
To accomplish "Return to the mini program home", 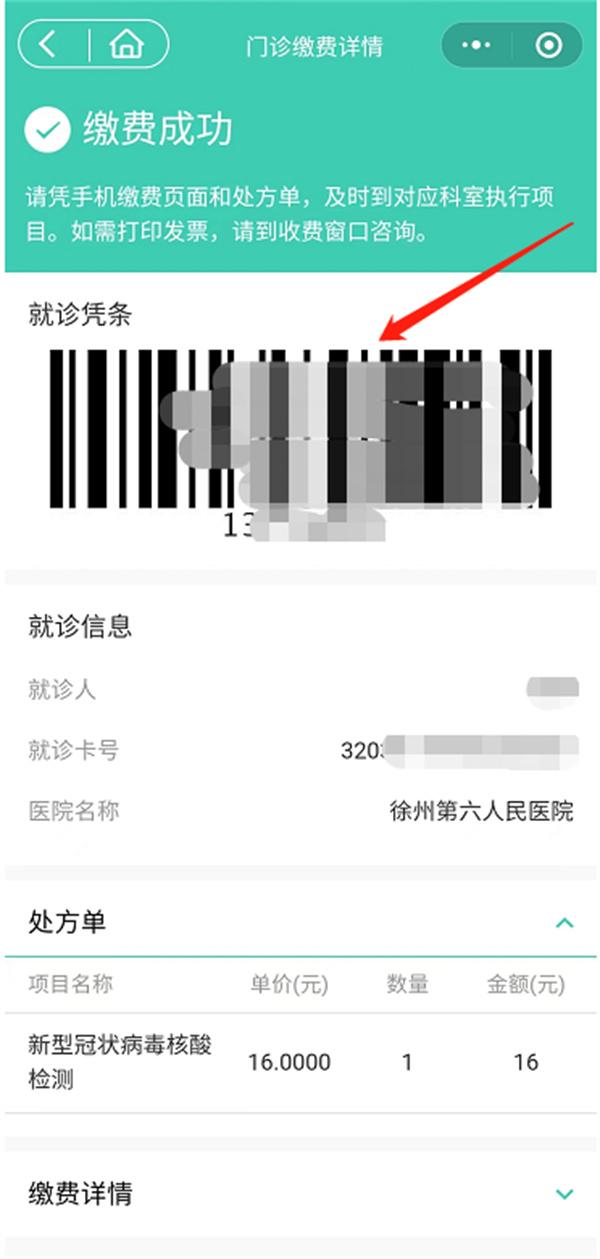I will click(126, 46).
